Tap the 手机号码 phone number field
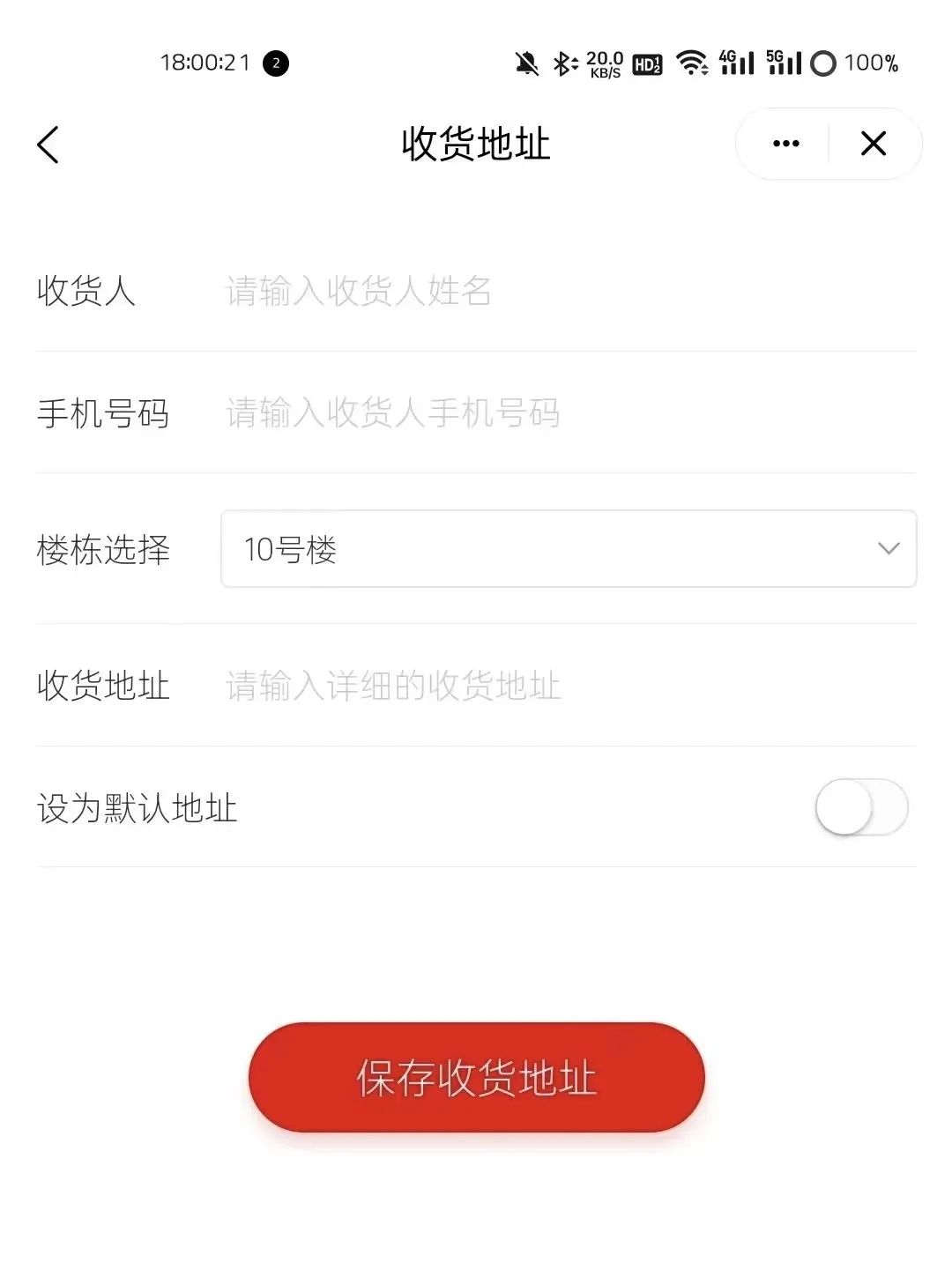 (x=564, y=412)
